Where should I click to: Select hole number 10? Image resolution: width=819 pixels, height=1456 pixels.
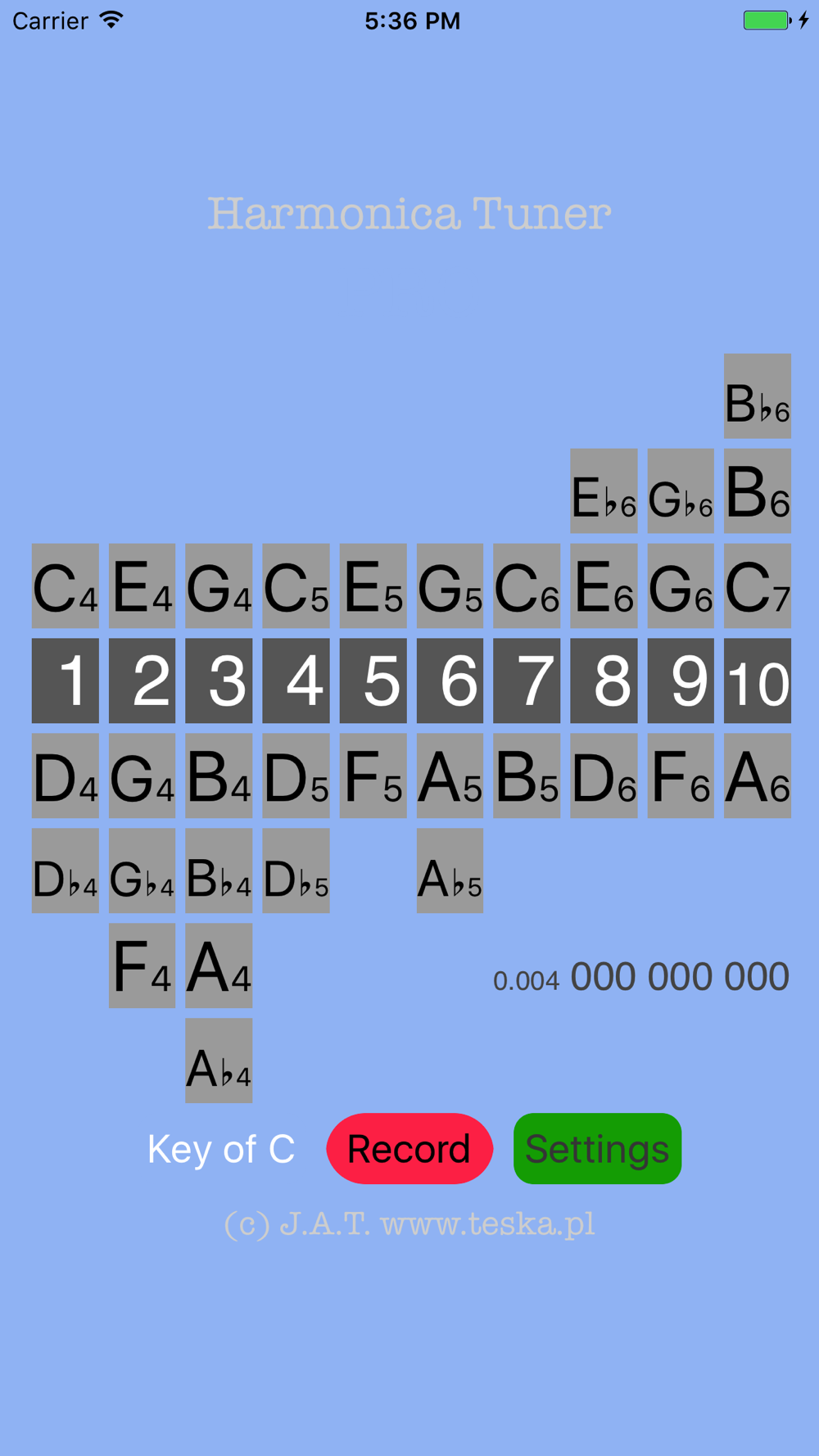tap(757, 681)
